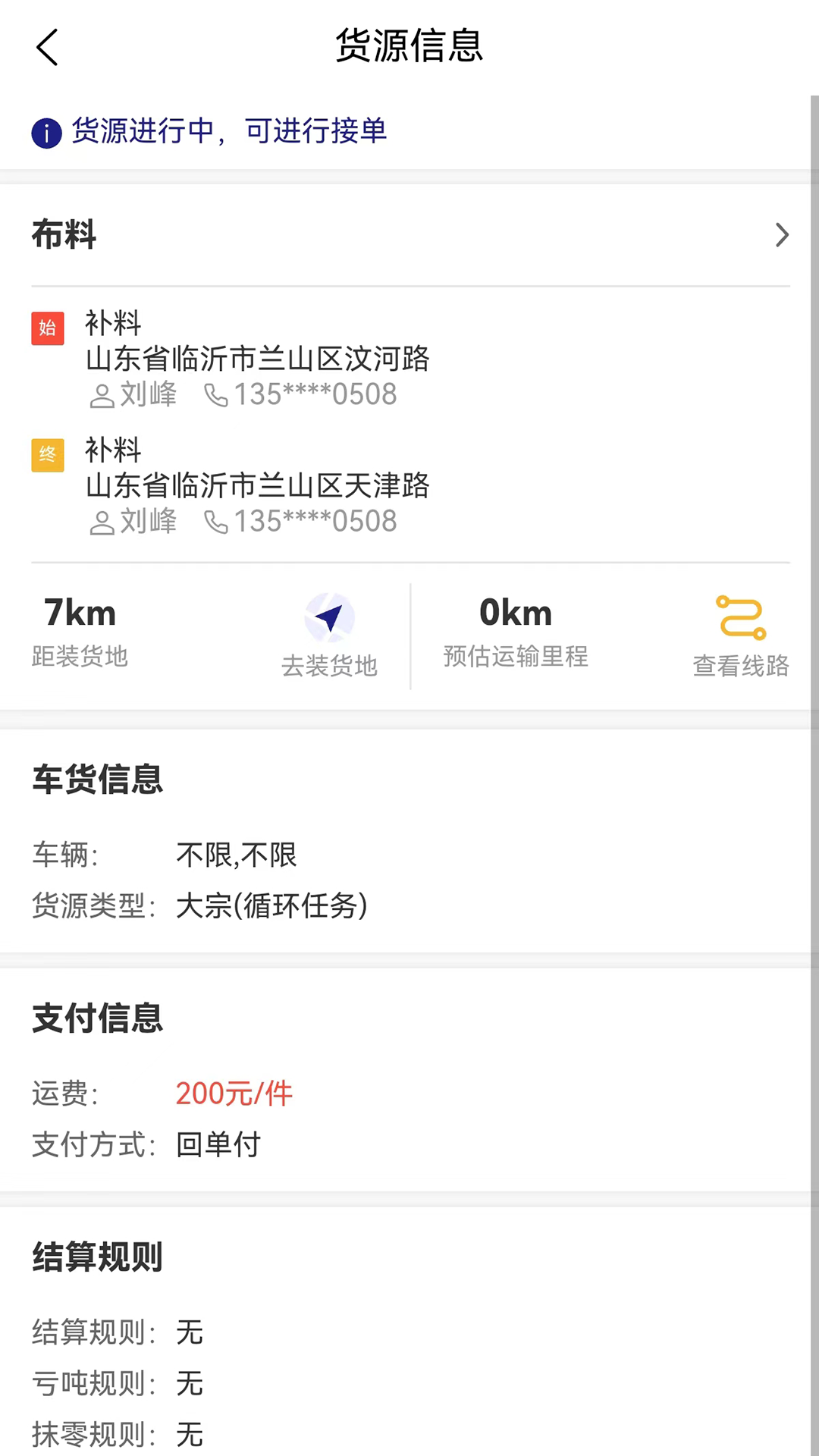Tap the back arrow to leave 货源信息
The width and height of the screenshot is (819, 1456).
tap(47, 46)
